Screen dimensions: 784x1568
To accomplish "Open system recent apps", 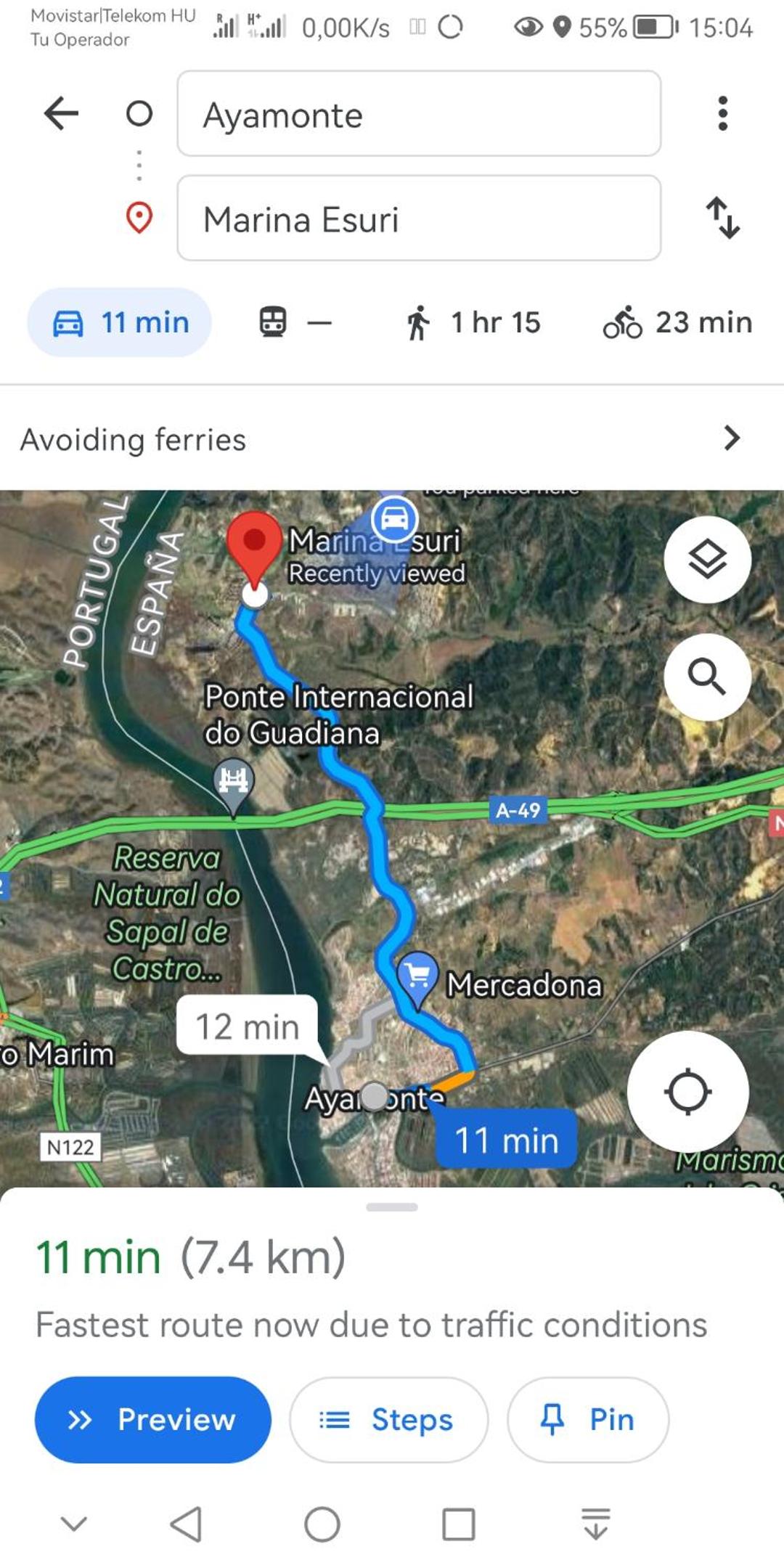I will (459, 1524).
